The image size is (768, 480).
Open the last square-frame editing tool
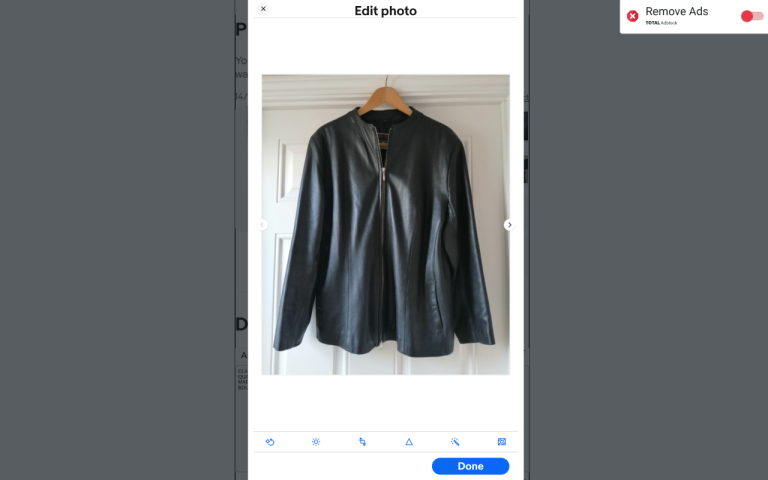coord(502,441)
